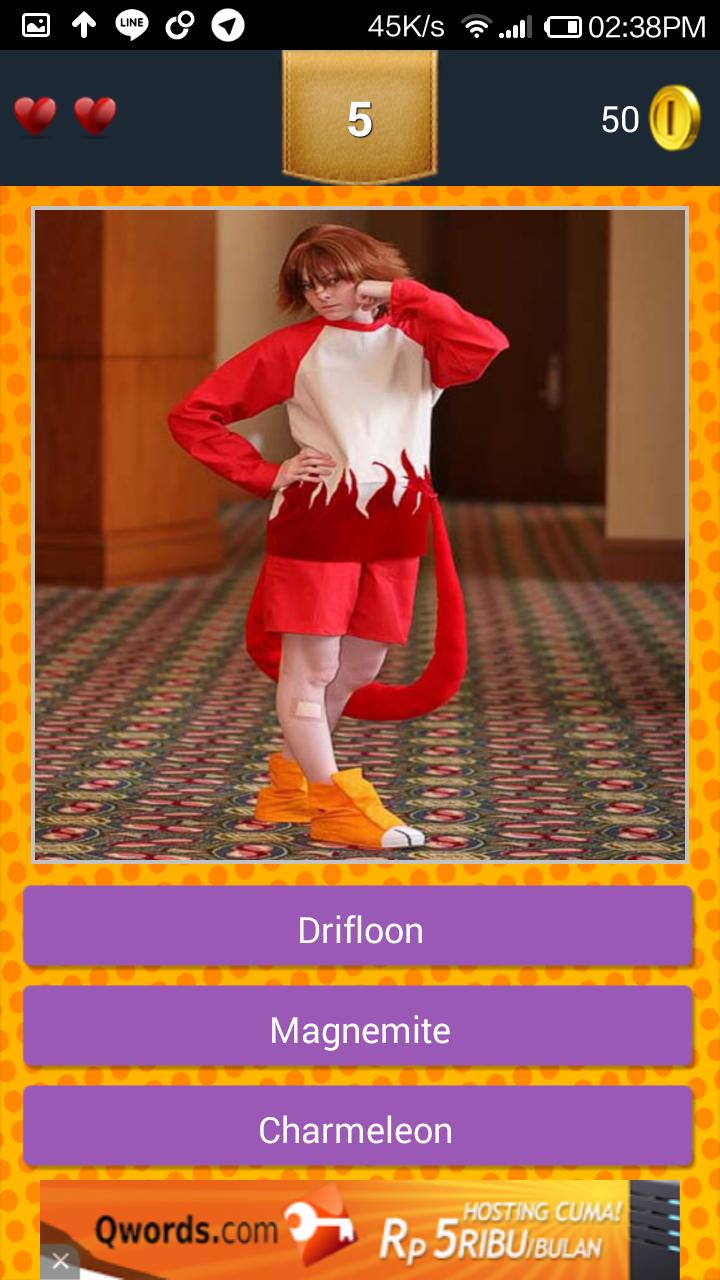
Task: Tap the cosplay quiz photo
Action: click(360, 530)
